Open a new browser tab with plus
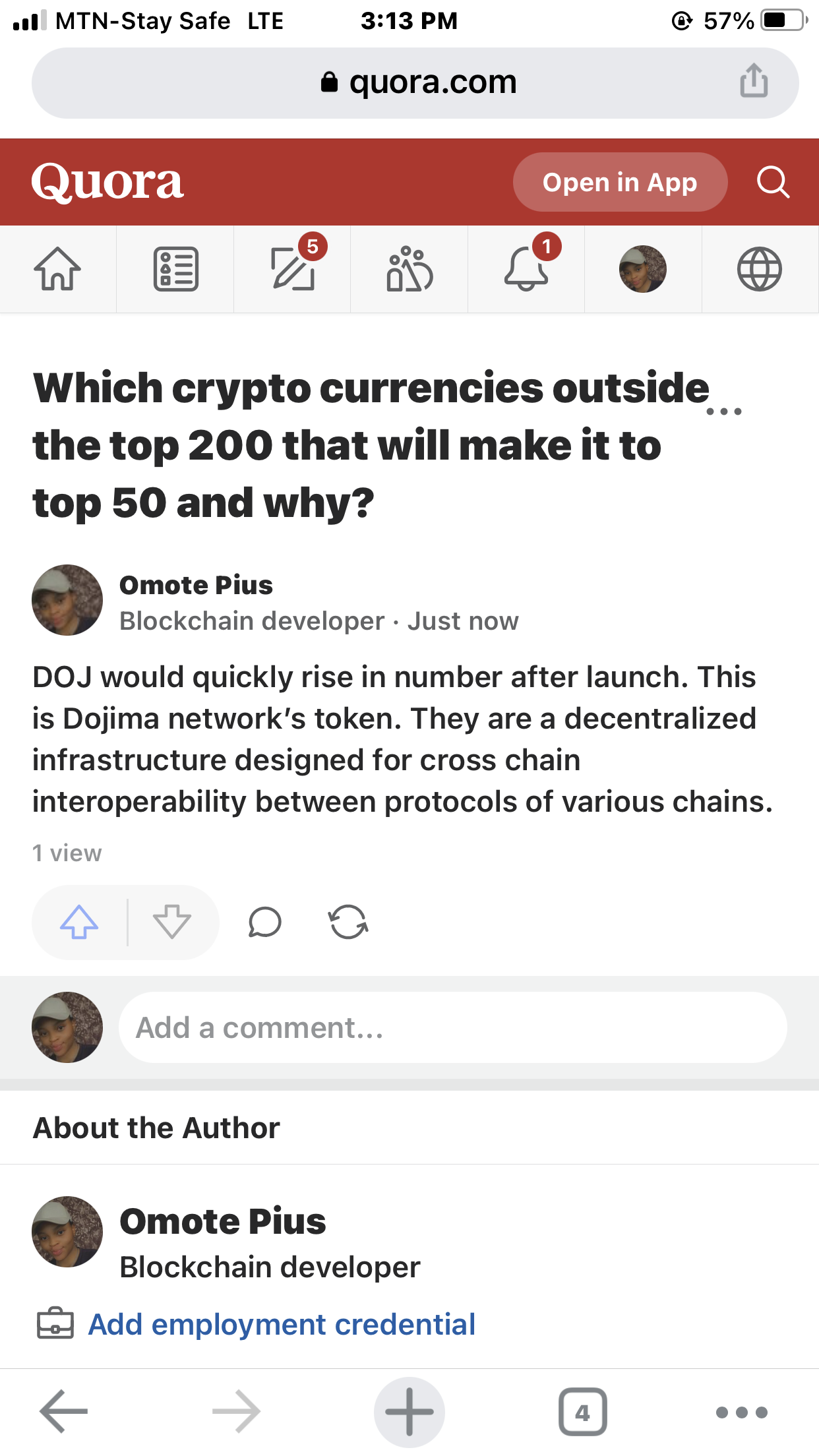Viewport: 819px width, 1456px height. pyautogui.click(x=409, y=1411)
